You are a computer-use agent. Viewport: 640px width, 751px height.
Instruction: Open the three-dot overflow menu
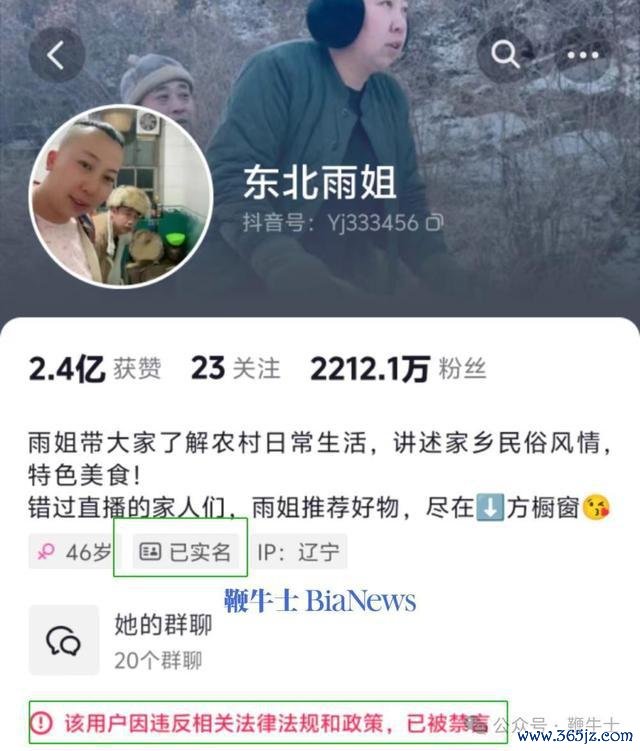tap(583, 55)
